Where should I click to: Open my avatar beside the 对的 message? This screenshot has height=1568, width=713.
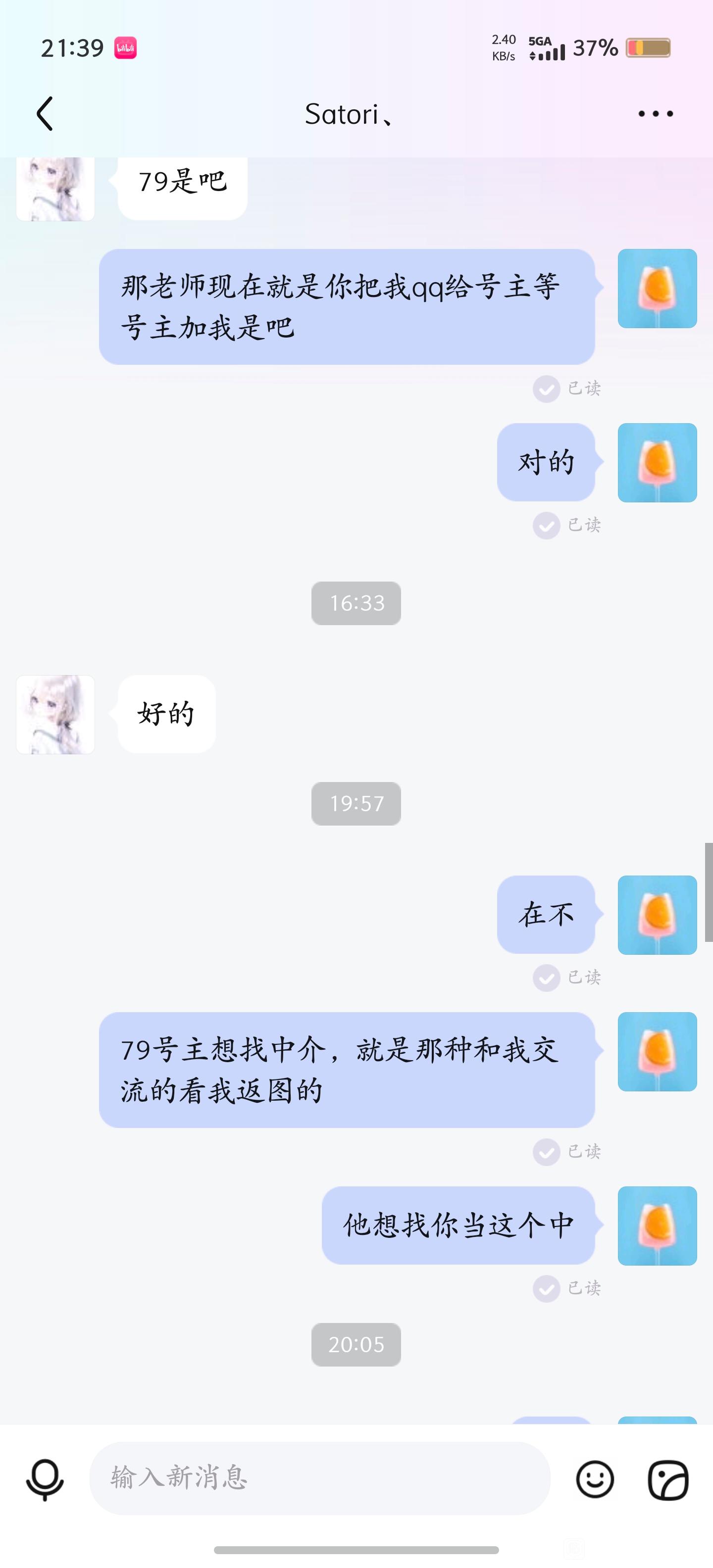(x=657, y=463)
